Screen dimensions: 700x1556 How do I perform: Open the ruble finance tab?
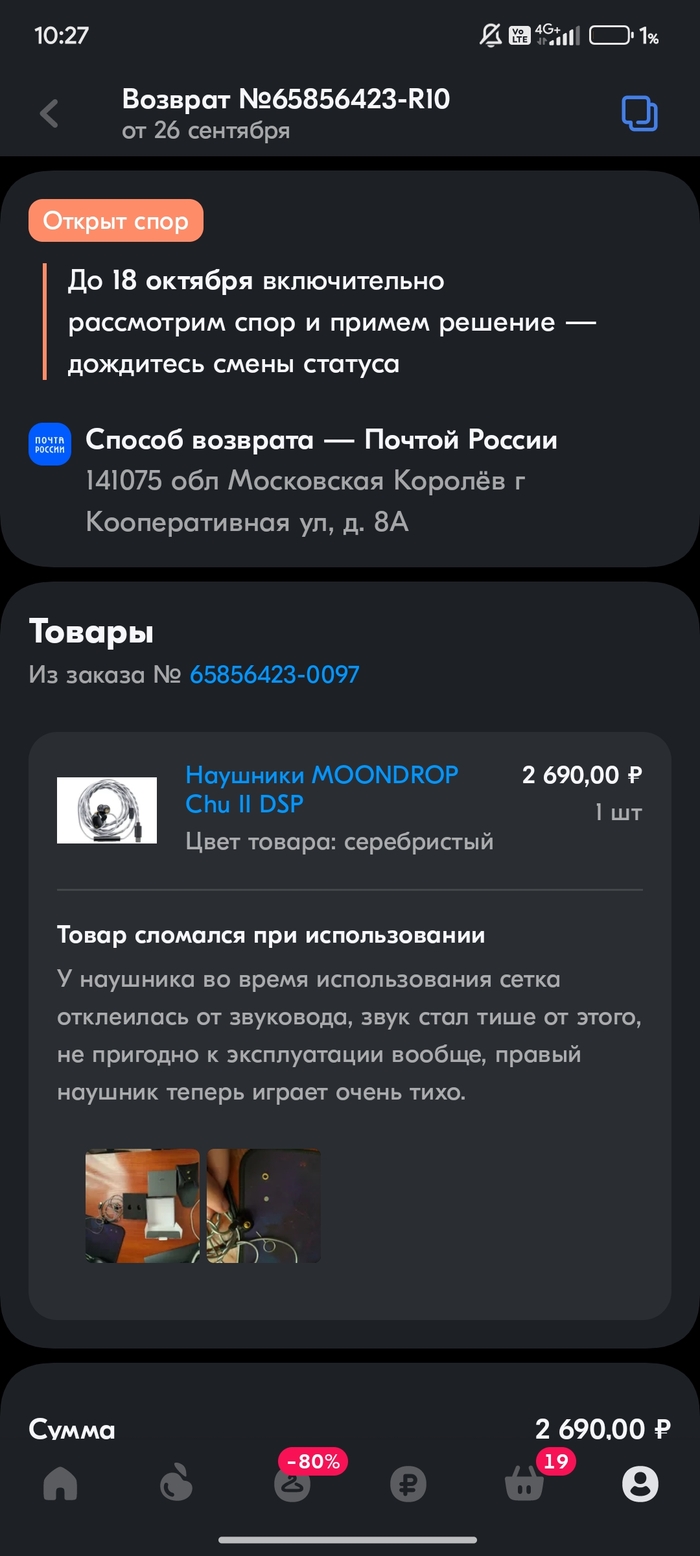408,1484
